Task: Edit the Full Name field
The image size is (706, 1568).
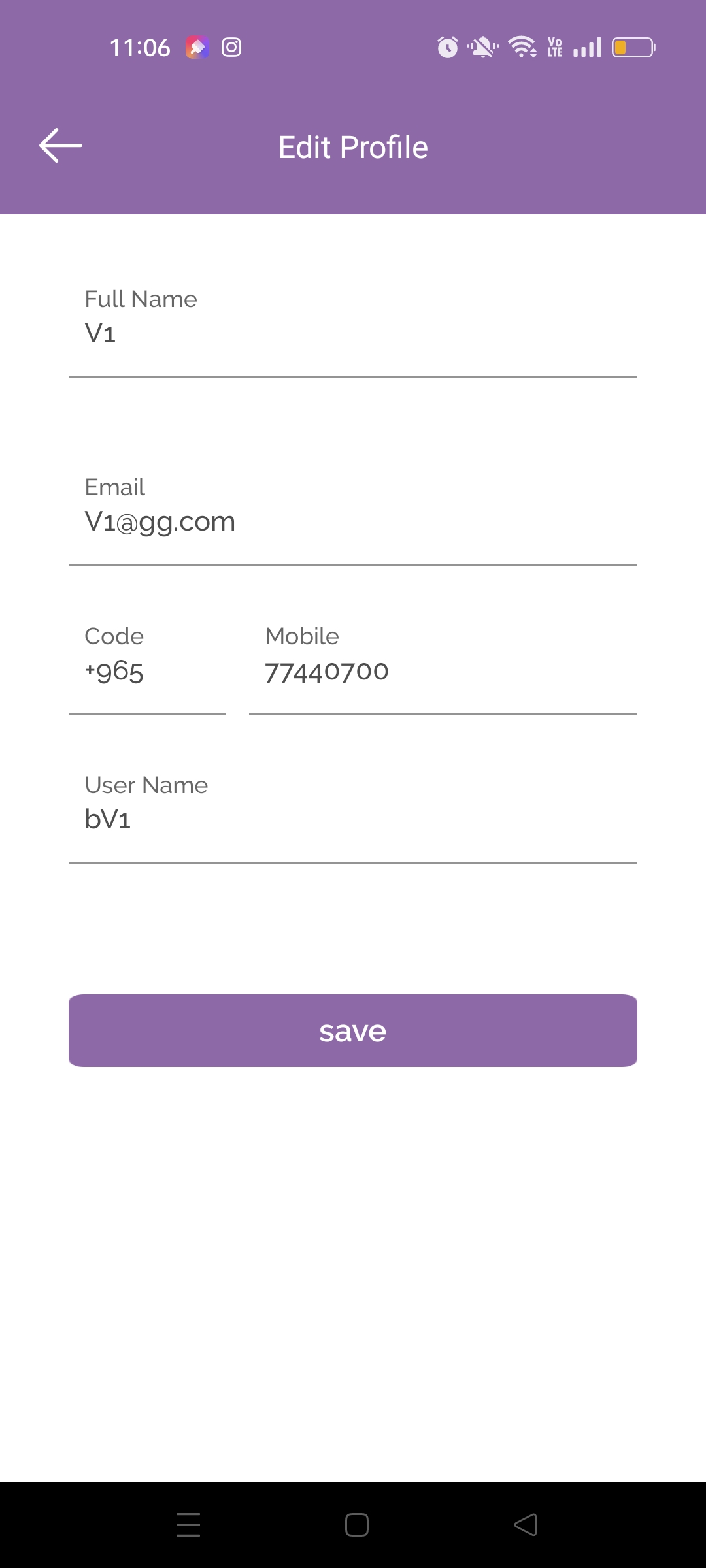Action: [x=353, y=335]
